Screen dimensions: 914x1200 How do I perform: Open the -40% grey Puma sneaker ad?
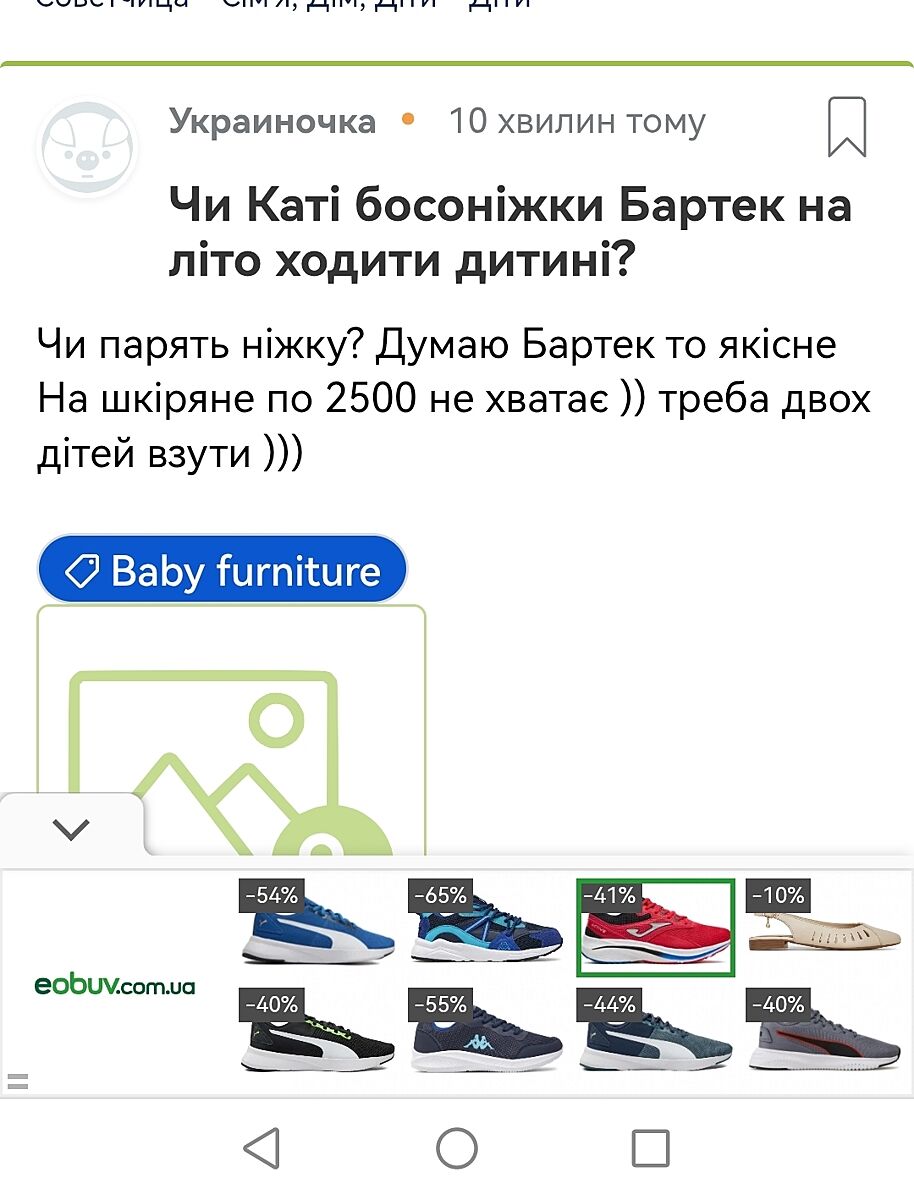pyautogui.click(x=826, y=1034)
